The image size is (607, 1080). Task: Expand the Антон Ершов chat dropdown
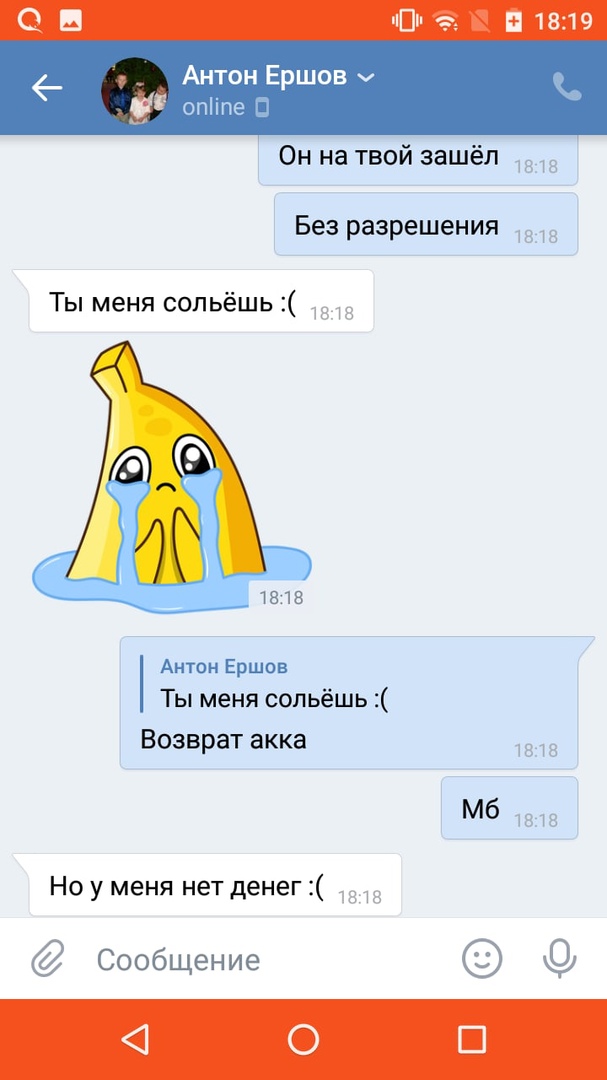pos(366,76)
